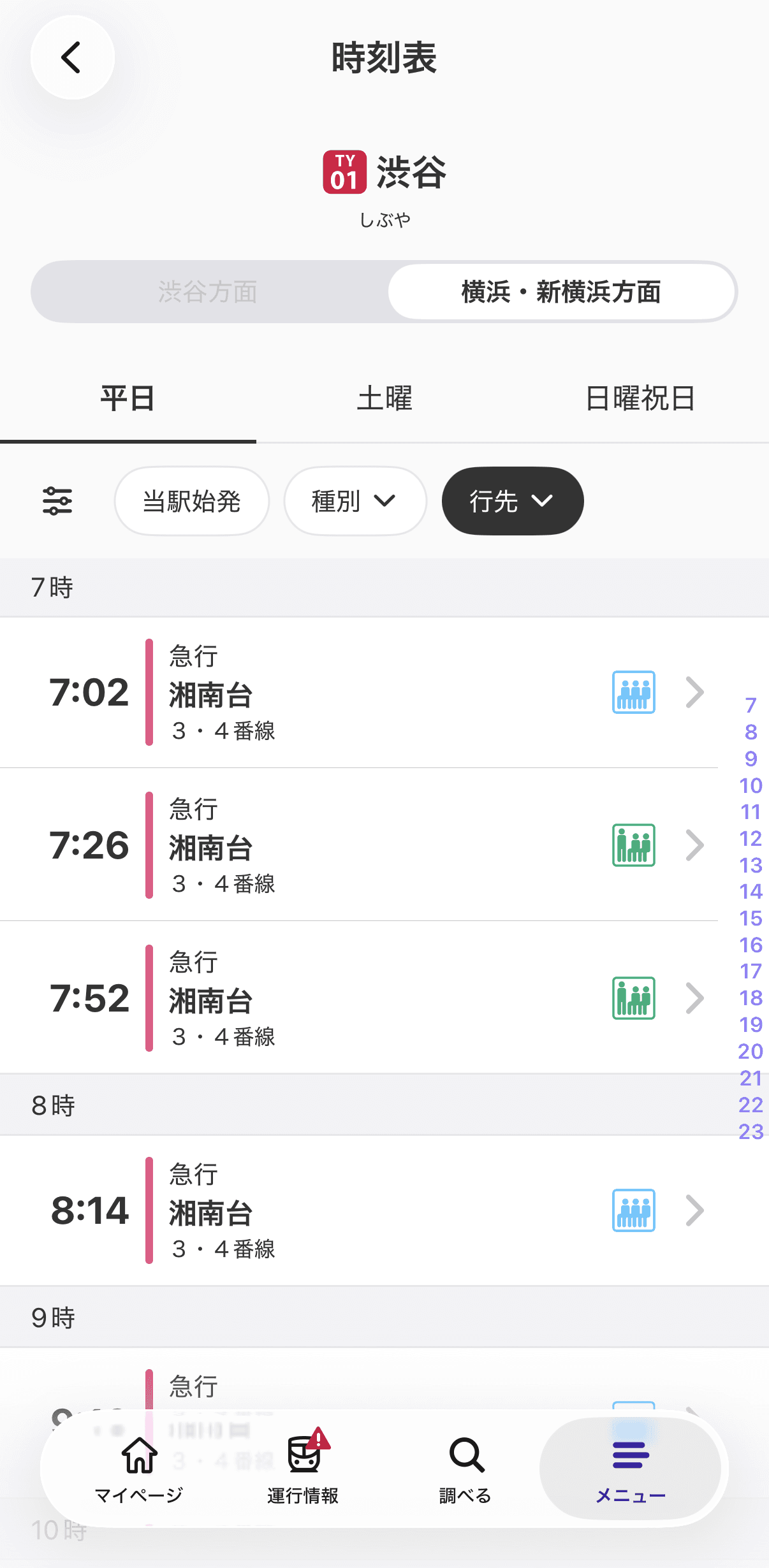
Task: Expand the 種別 dropdown filter
Action: pyautogui.click(x=355, y=501)
